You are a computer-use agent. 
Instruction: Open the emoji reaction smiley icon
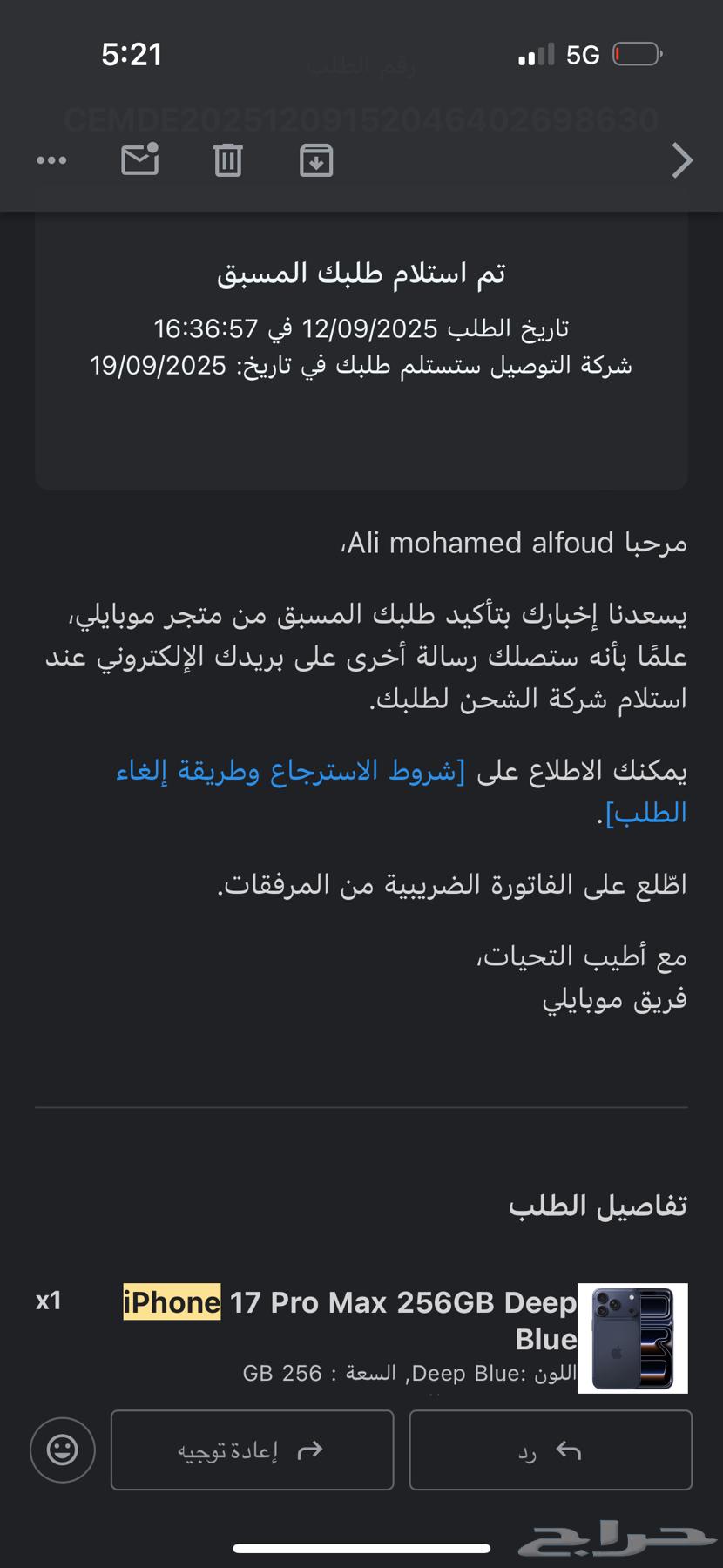pos(61,1450)
